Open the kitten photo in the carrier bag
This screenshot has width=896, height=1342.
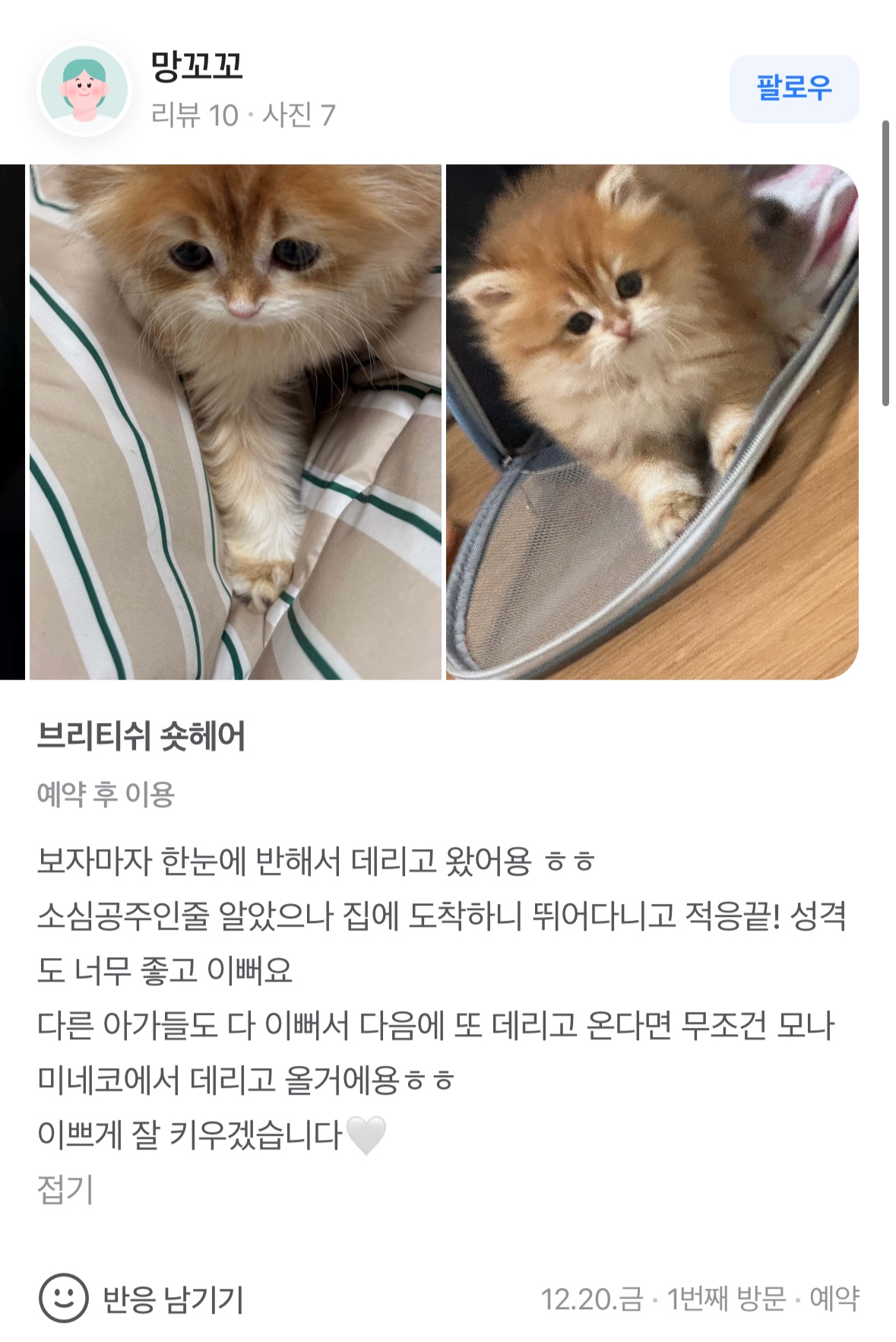click(x=651, y=422)
